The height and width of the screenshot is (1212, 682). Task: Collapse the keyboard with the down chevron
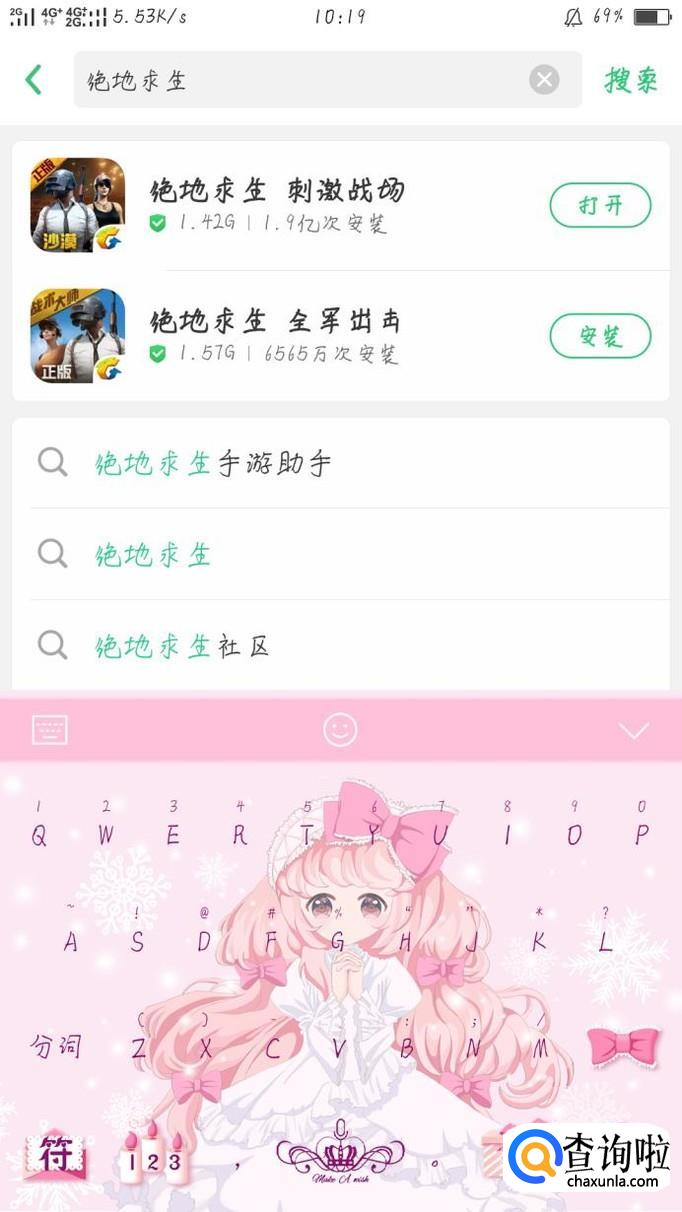[634, 731]
